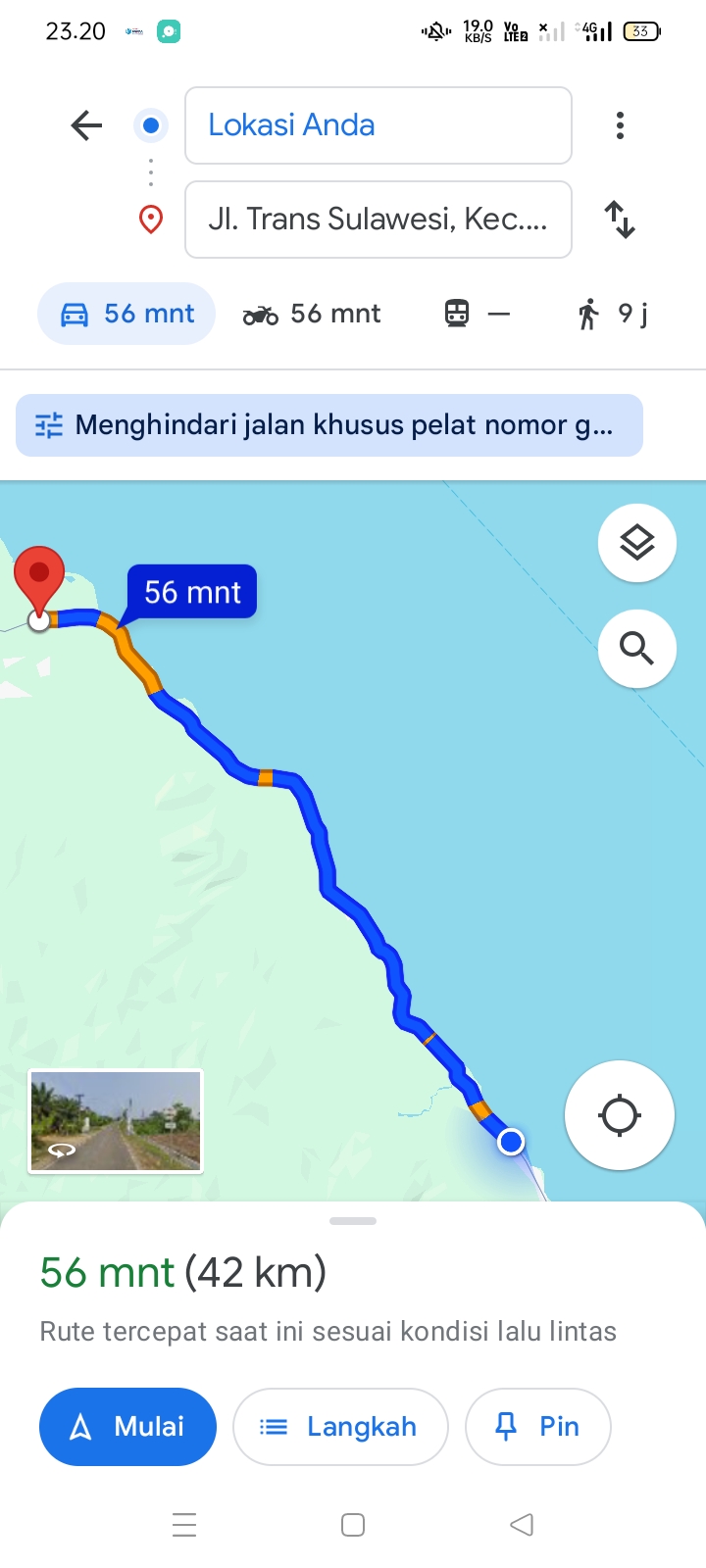Open the map layers button
Screen dimensions: 706x1568
(x=637, y=543)
